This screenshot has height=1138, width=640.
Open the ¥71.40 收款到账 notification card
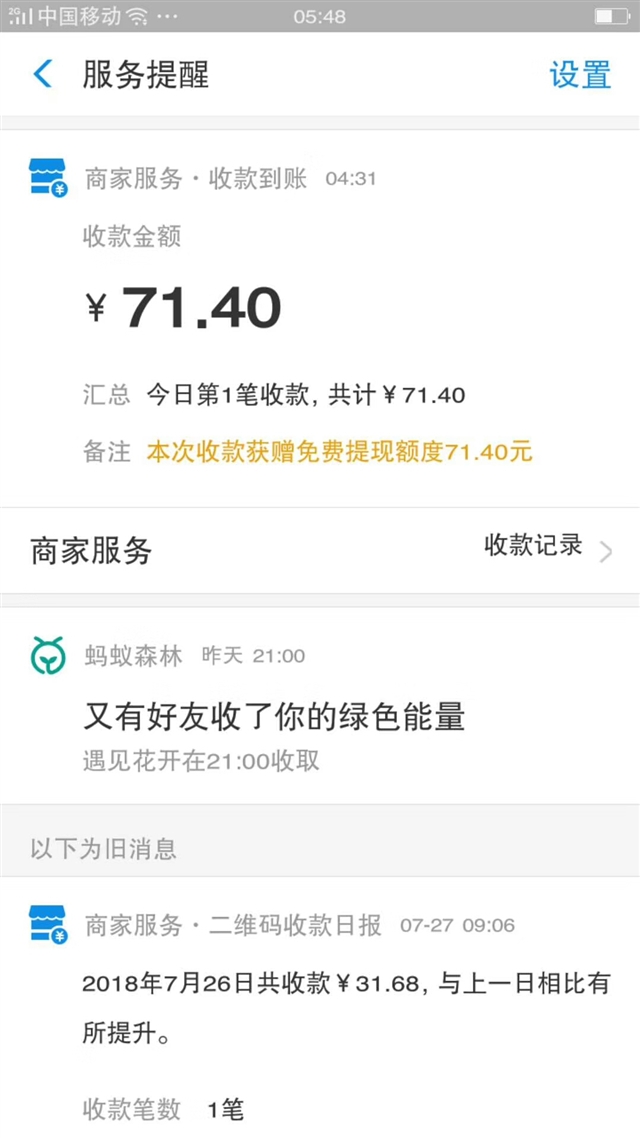click(x=320, y=319)
